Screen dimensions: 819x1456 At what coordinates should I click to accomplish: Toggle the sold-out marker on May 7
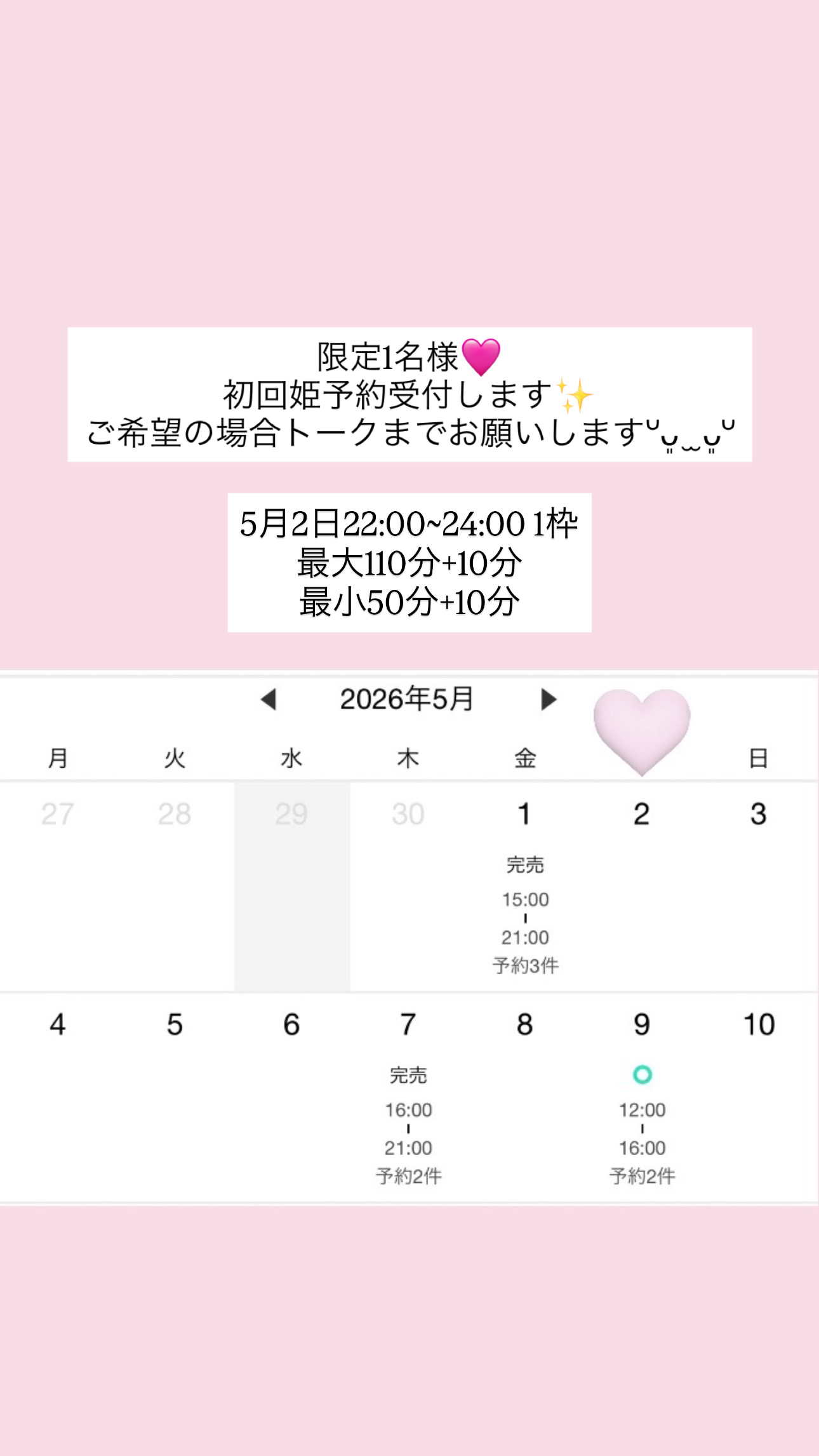tap(408, 1075)
